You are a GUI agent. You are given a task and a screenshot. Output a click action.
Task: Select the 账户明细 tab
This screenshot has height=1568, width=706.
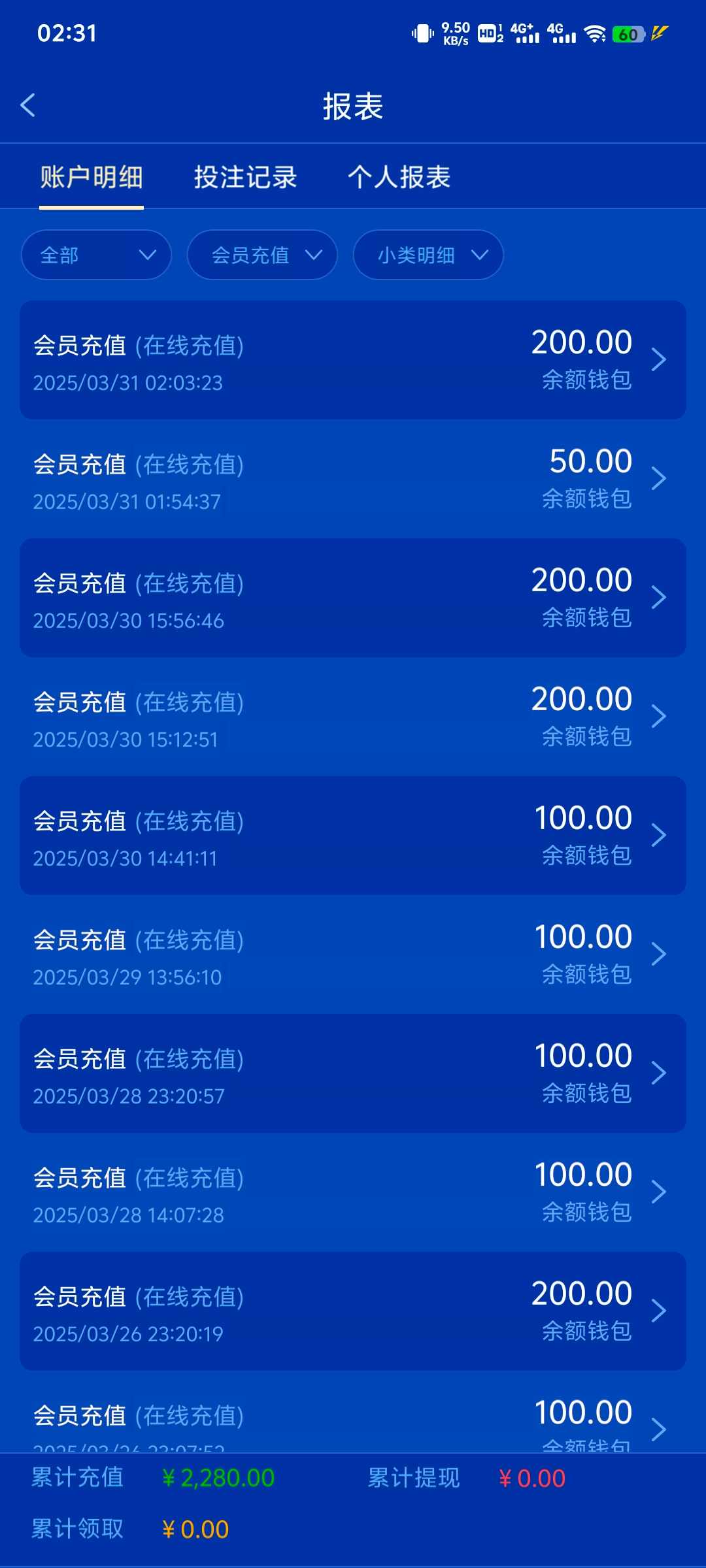tap(92, 177)
